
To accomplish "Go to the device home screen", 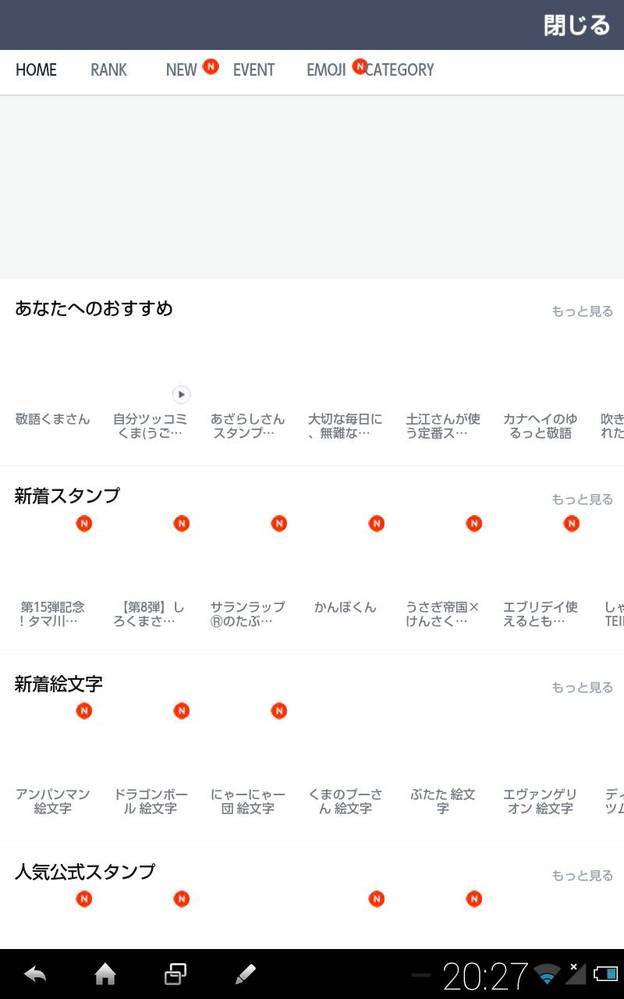I will coord(105,974).
